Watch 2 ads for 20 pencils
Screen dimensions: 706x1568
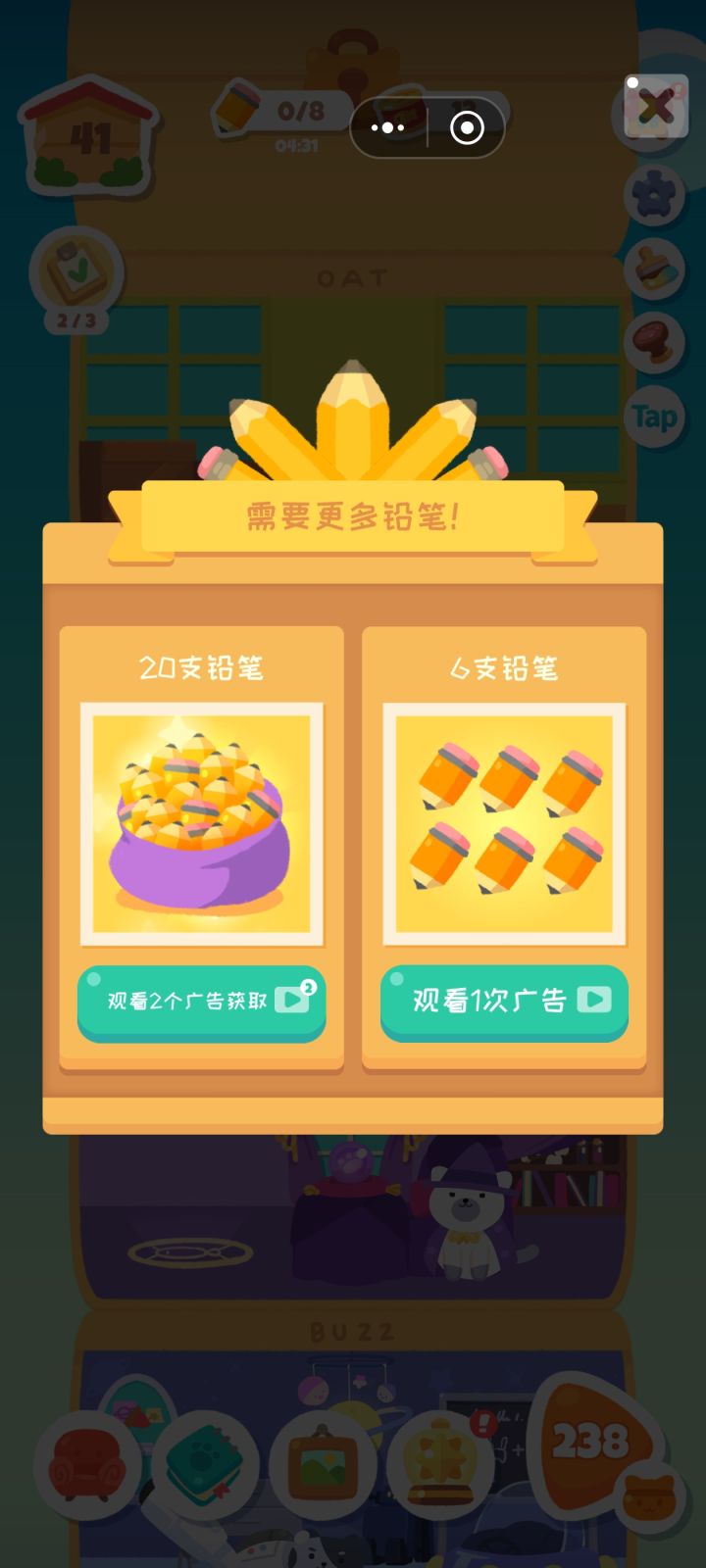tap(201, 1002)
